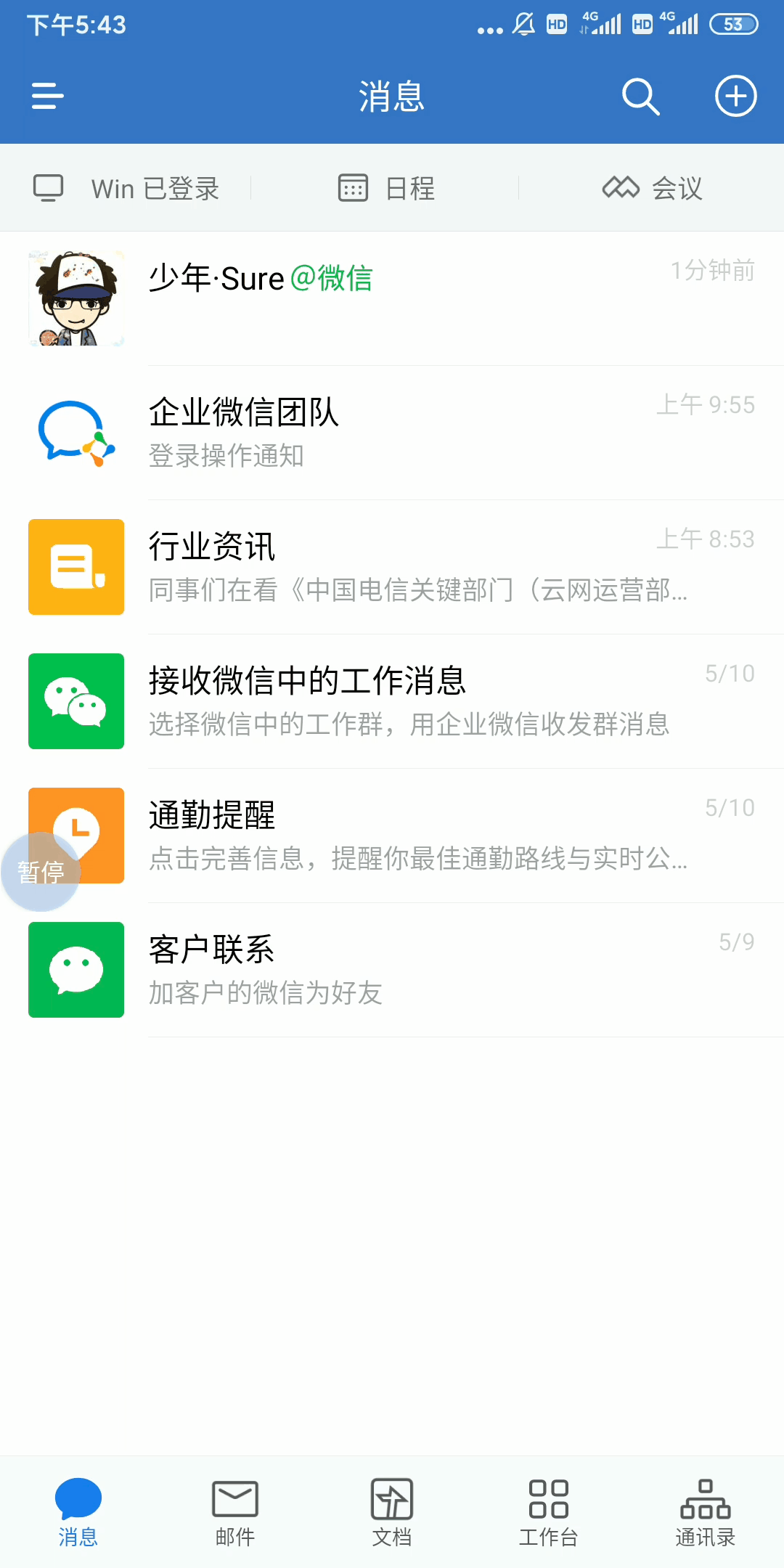Open the 企业微信团队 notification chat
Image resolution: width=784 pixels, height=1568 pixels.
tap(392, 432)
